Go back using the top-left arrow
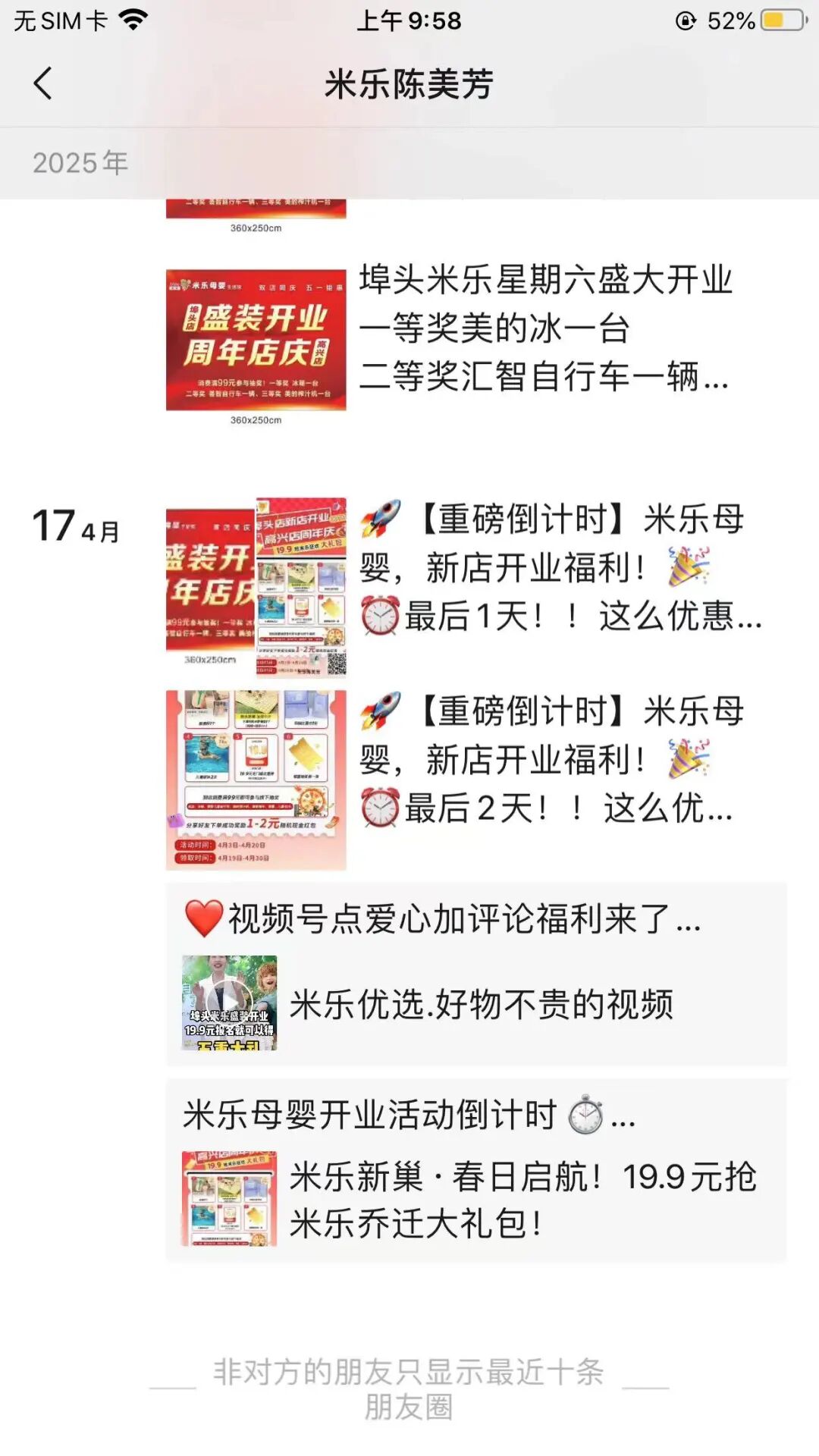The width and height of the screenshot is (819, 1456). pyautogui.click(x=43, y=83)
